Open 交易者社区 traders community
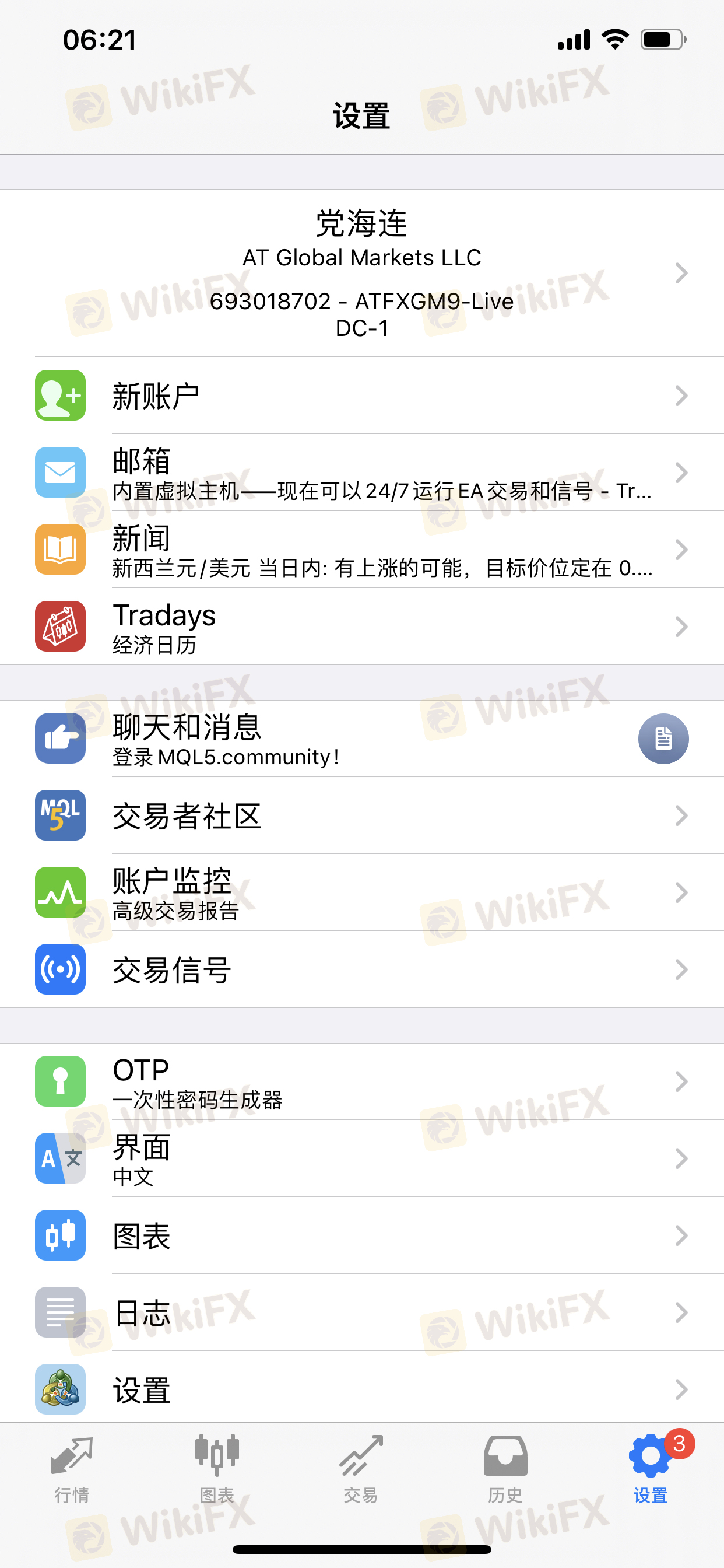724x1568 pixels. (x=361, y=815)
